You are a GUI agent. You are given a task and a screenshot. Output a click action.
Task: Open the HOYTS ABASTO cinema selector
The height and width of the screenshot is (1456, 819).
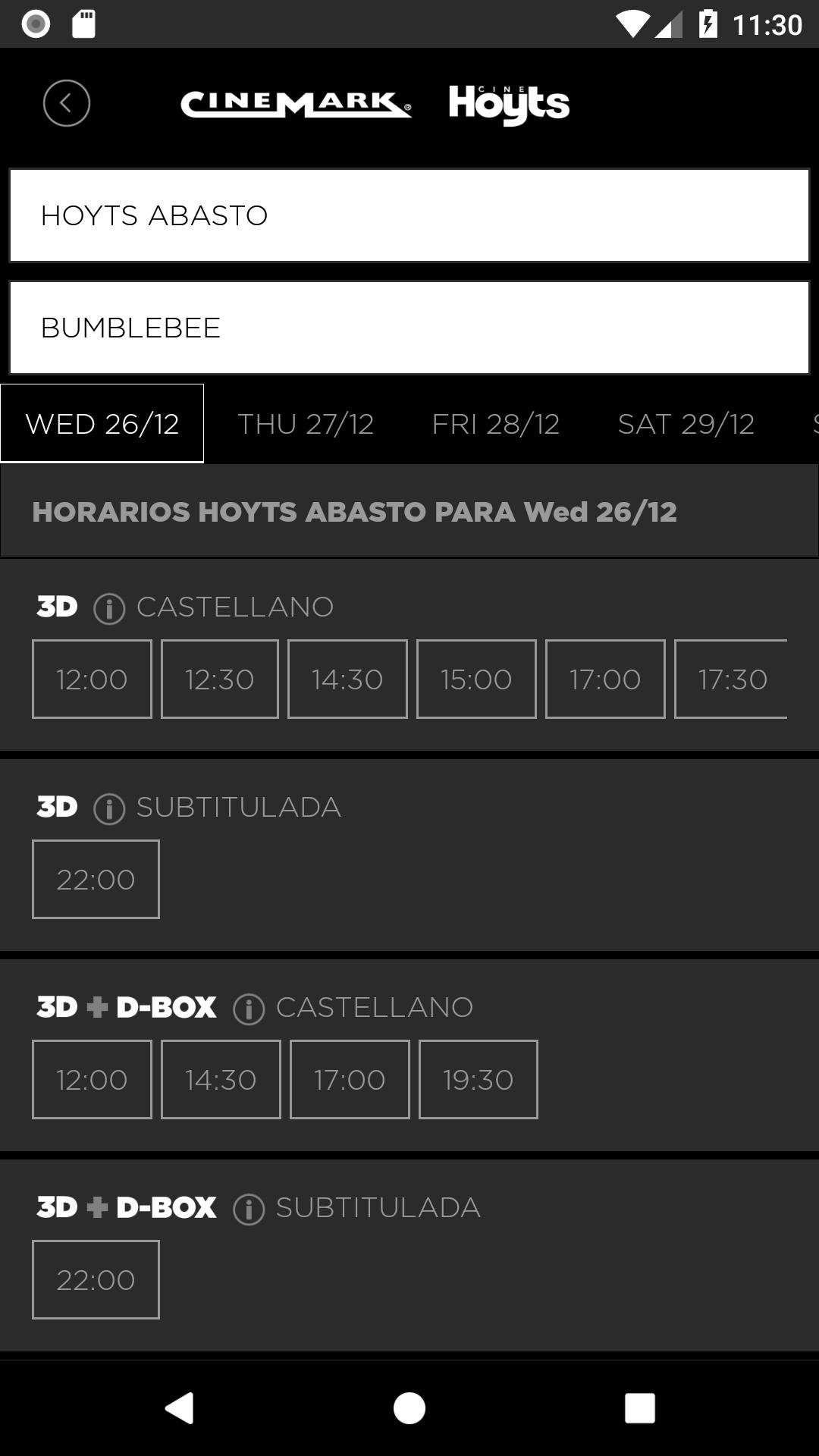tap(409, 215)
